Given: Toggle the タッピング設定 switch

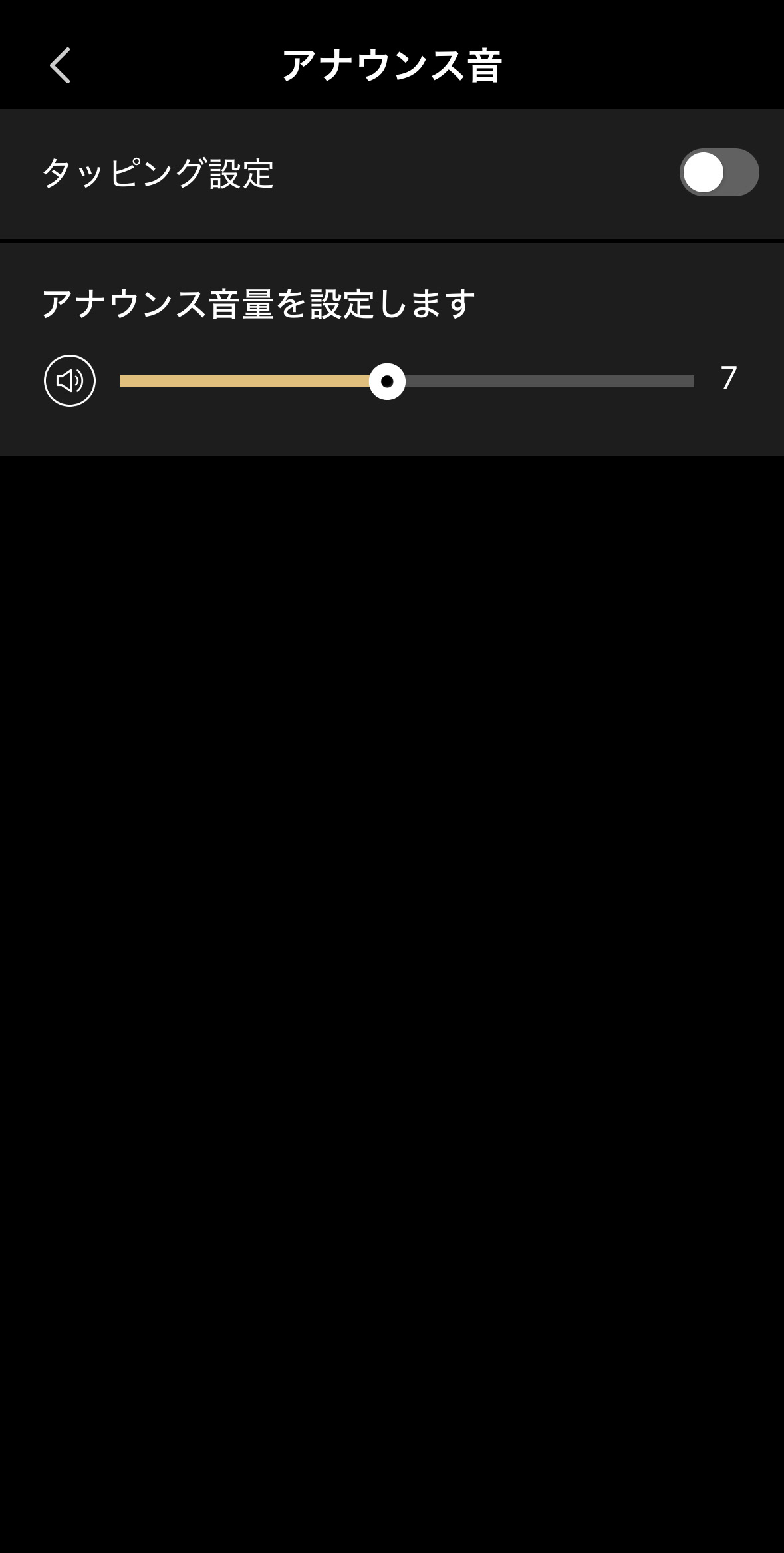Looking at the screenshot, I should [x=718, y=172].
